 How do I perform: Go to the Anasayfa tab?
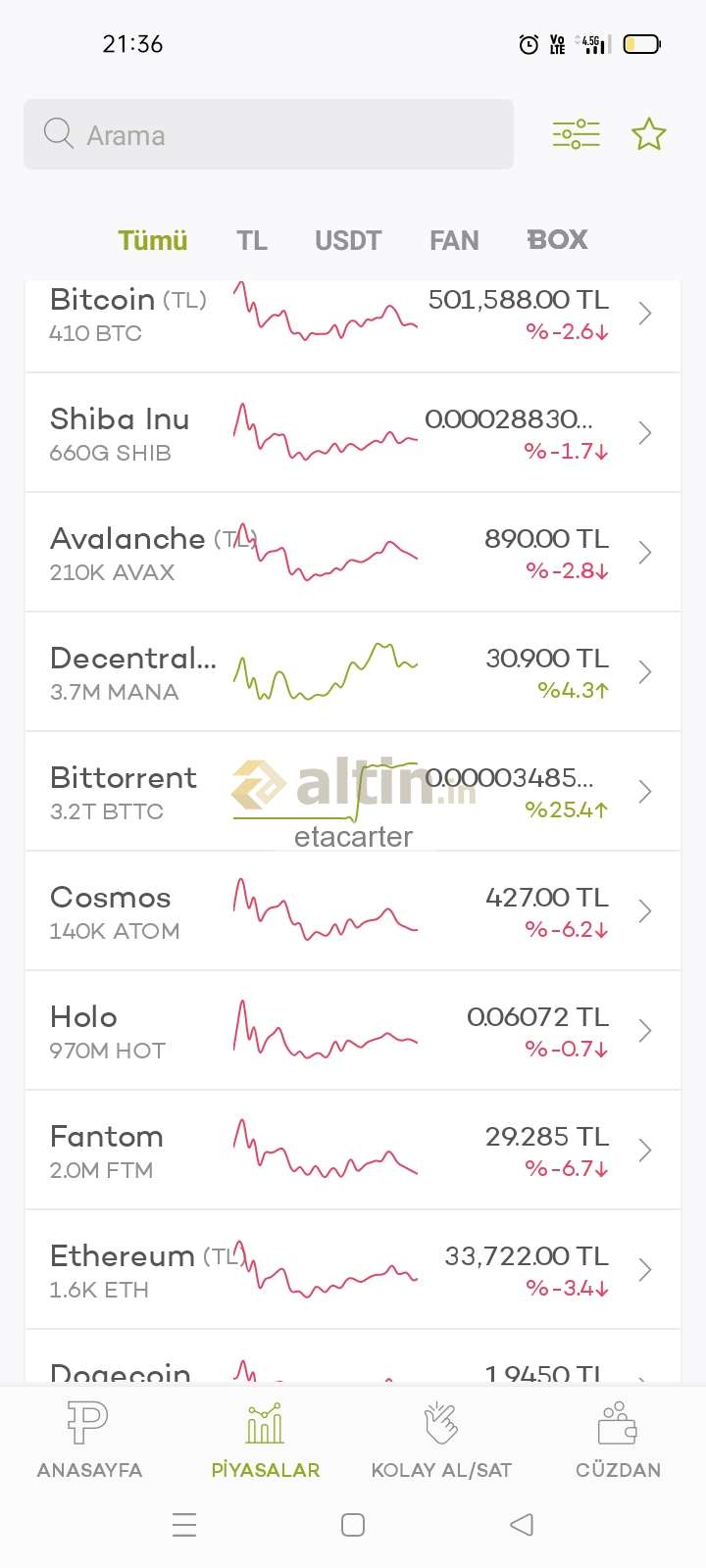pos(89,1440)
